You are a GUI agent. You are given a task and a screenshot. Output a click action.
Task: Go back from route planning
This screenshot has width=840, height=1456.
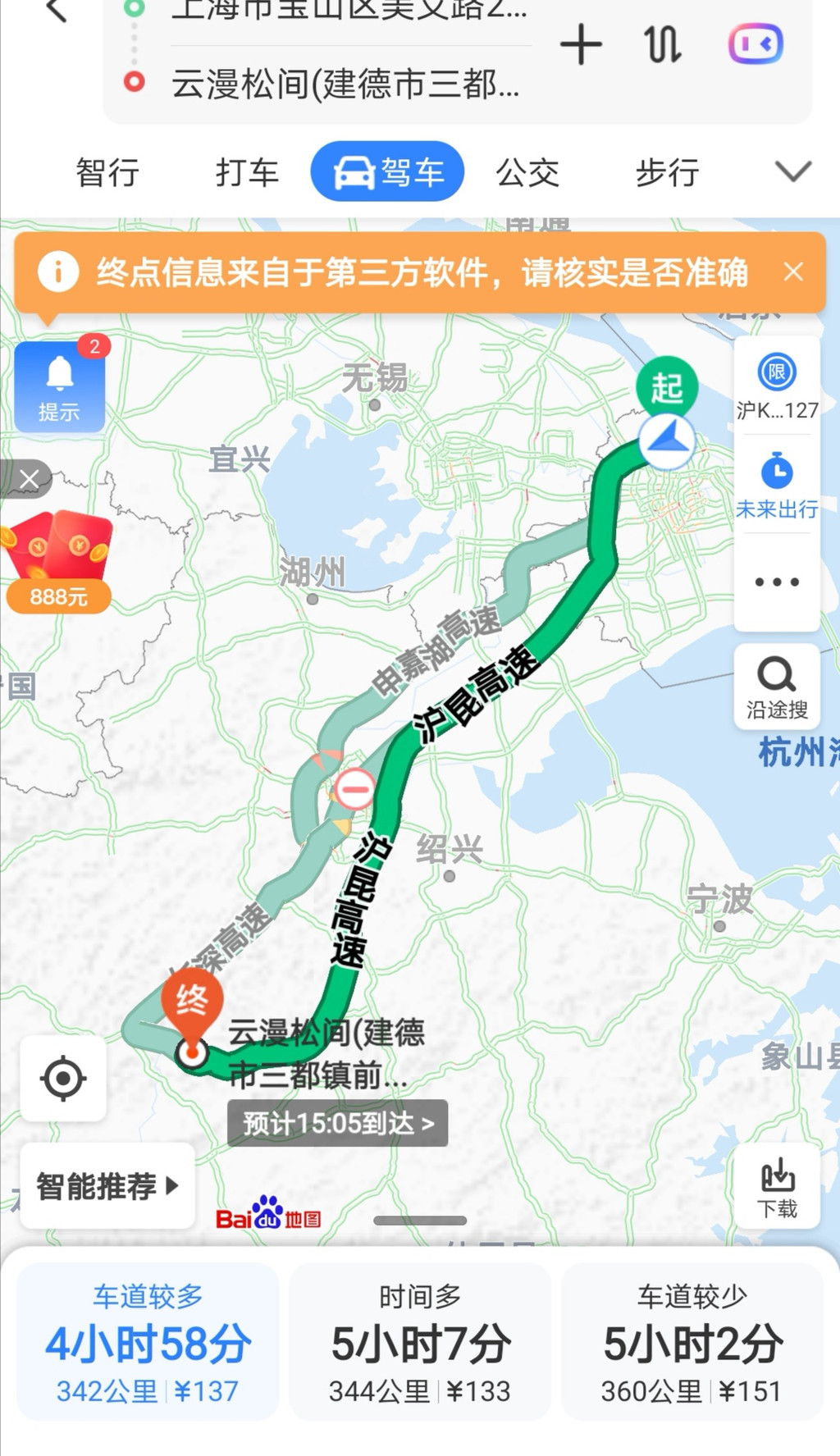tap(56, 11)
